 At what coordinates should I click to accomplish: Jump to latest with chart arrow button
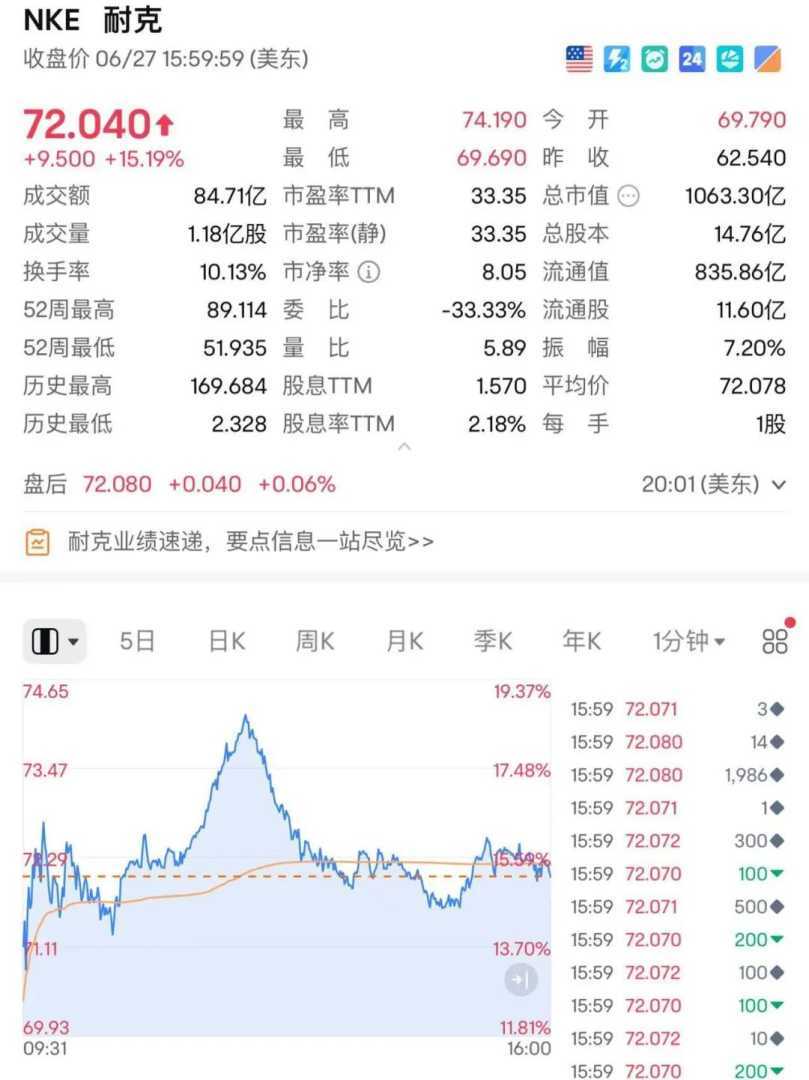[x=520, y=980]
